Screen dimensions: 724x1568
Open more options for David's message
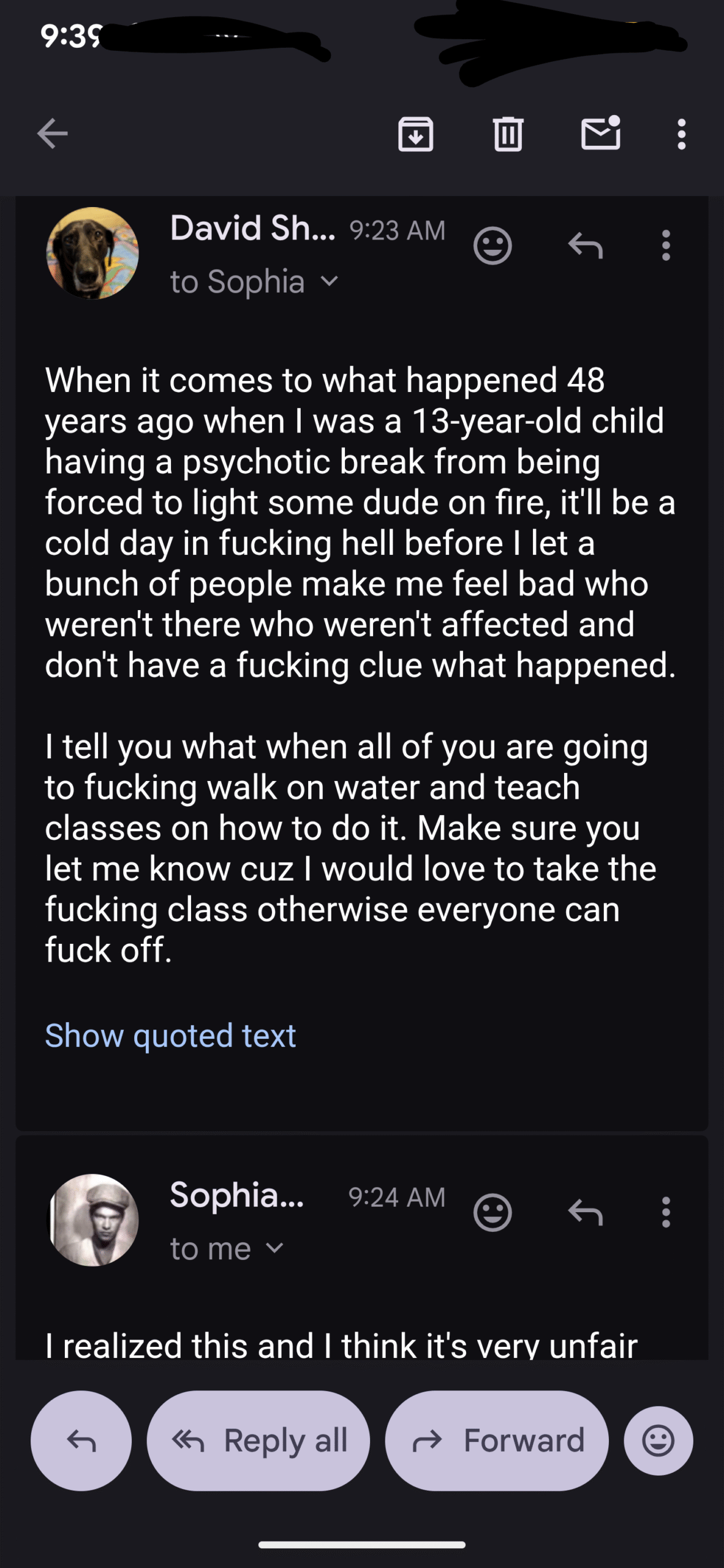(666, 246)
